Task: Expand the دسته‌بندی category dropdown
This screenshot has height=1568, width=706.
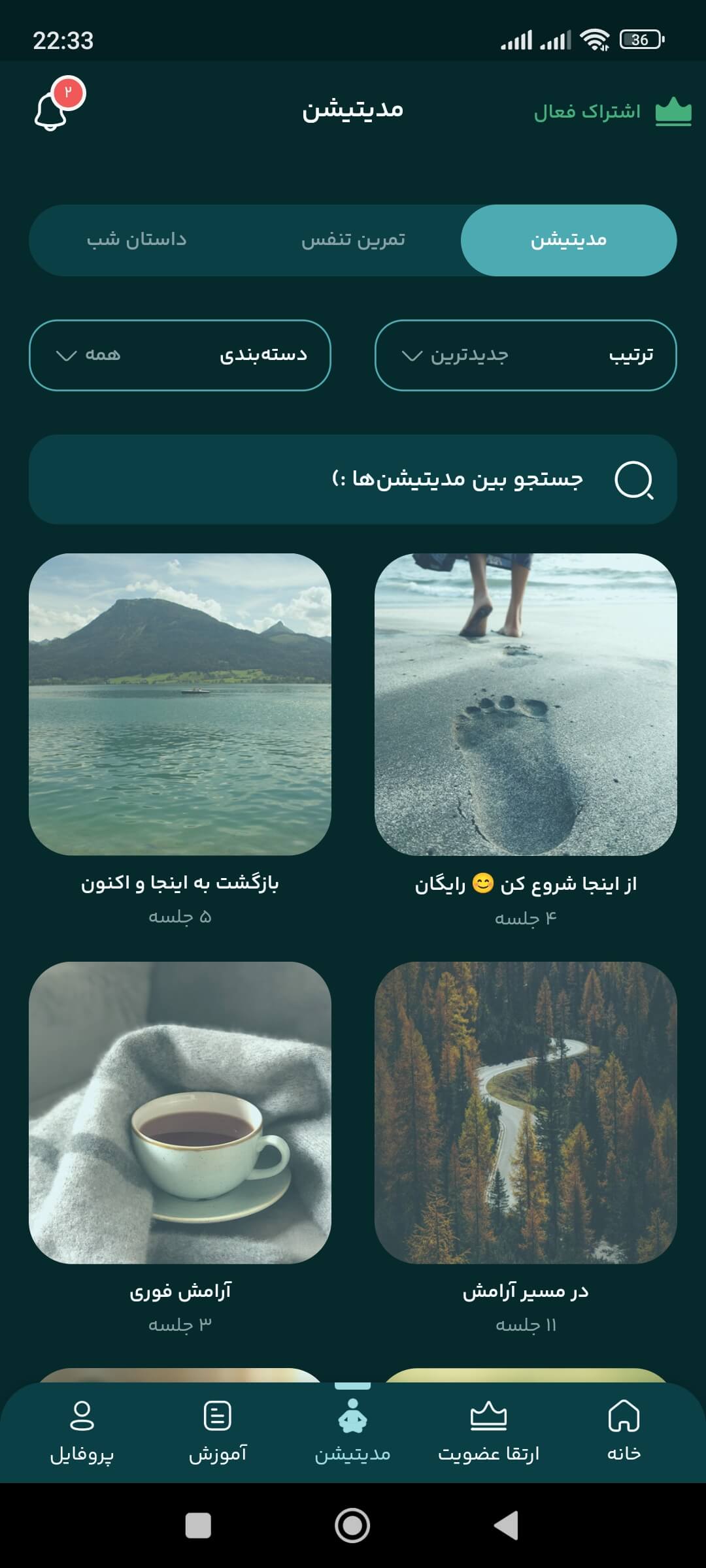Action: pyautogui.click(x=180, y=355)
